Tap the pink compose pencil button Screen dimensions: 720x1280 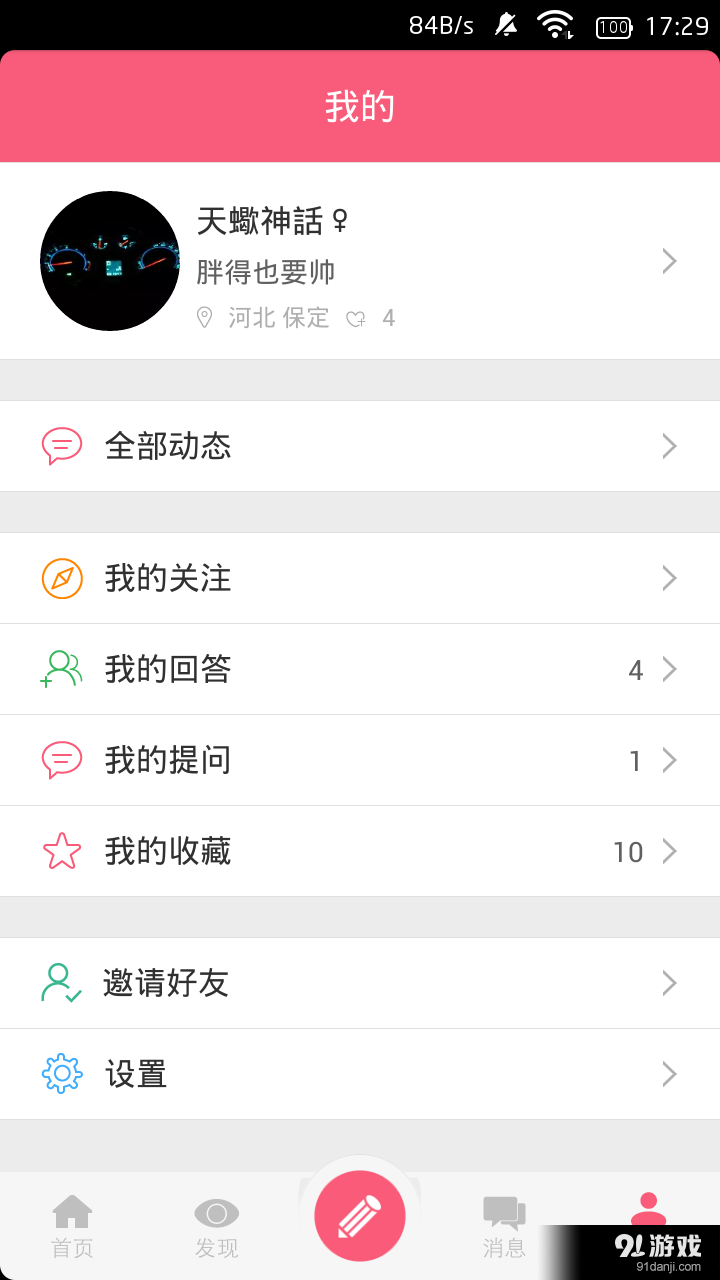(x=359, y=1214)
